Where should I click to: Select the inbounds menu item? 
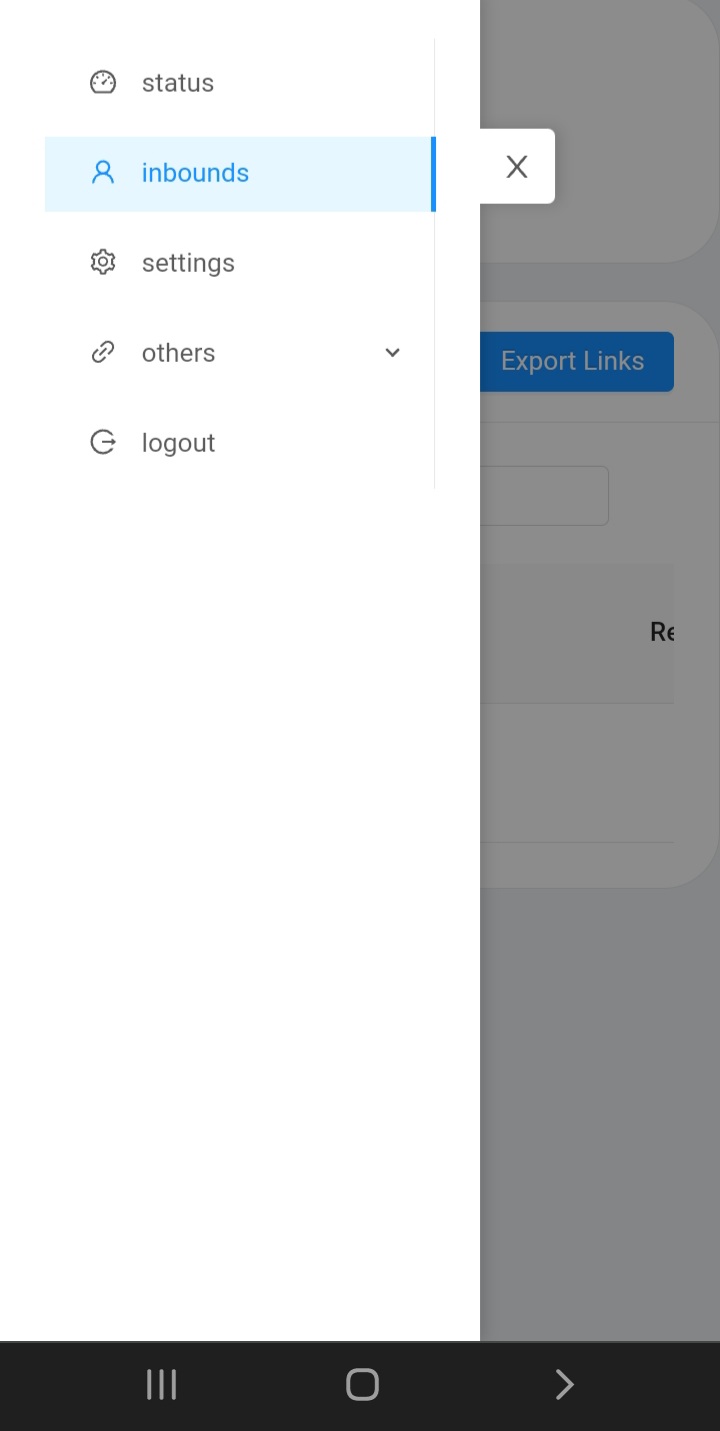(240, 173)
